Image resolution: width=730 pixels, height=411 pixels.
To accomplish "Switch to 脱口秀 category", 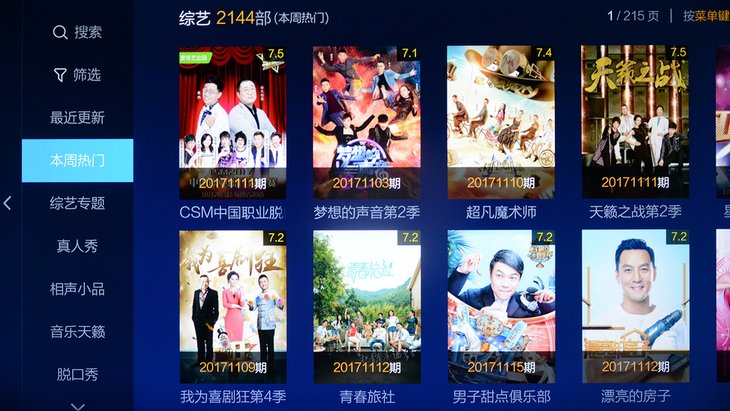I will click(77, 375).
